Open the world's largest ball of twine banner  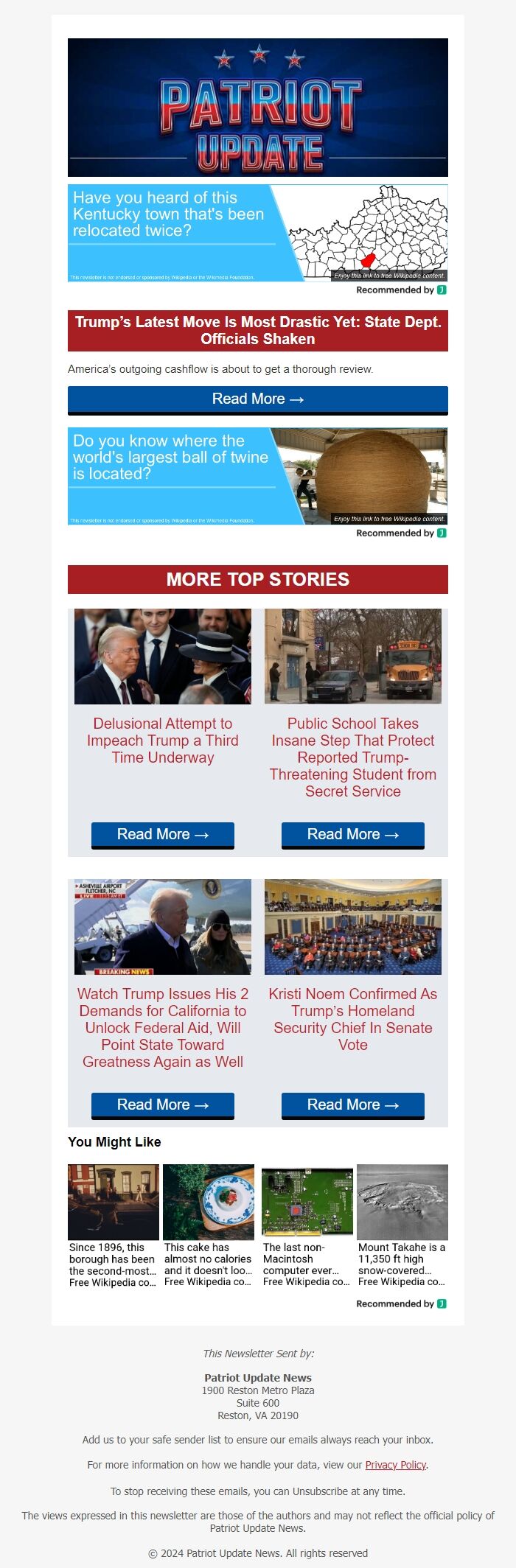tap(257, 476)
